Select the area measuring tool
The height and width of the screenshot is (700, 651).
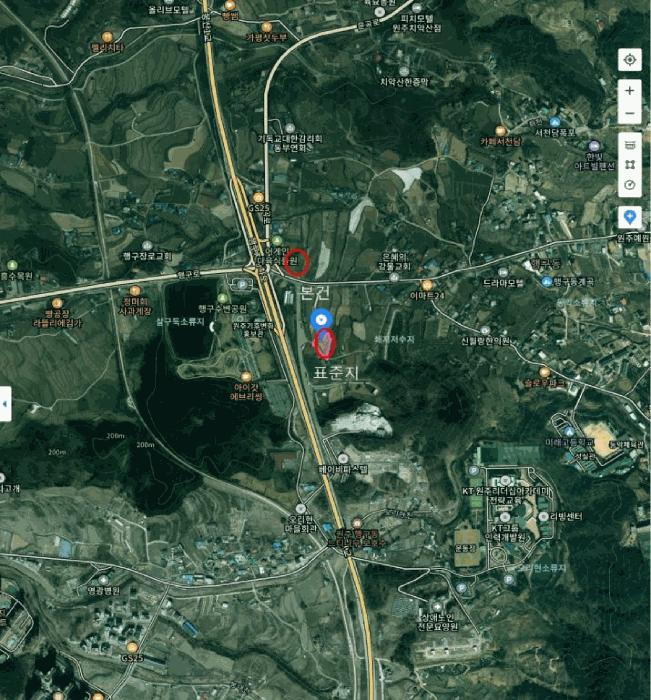tap(630, 165)
